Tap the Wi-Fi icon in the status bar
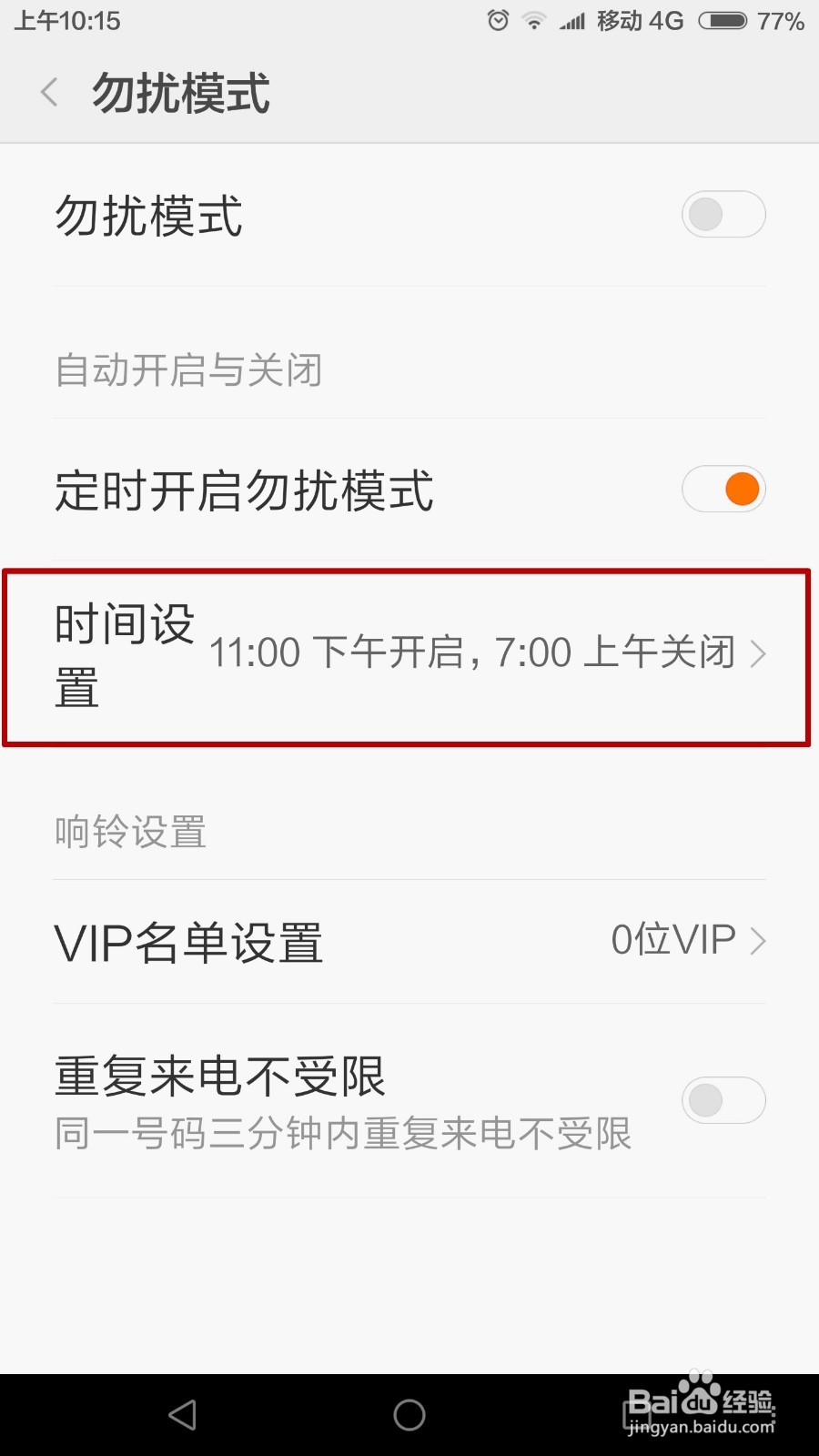Screen dimensions: 819x1456 (535, 20)
